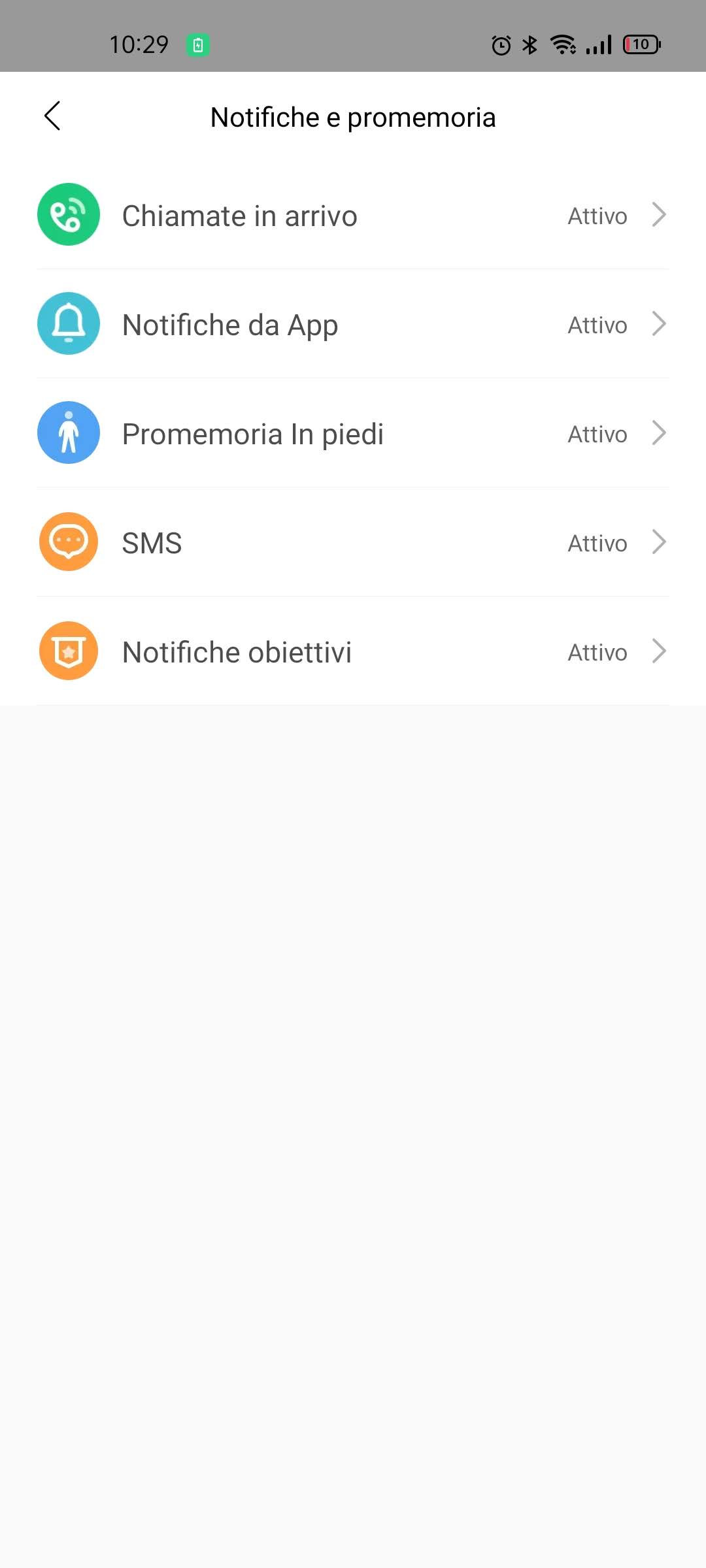
Task: Open SMS notification settings
Action: point(353,542)
